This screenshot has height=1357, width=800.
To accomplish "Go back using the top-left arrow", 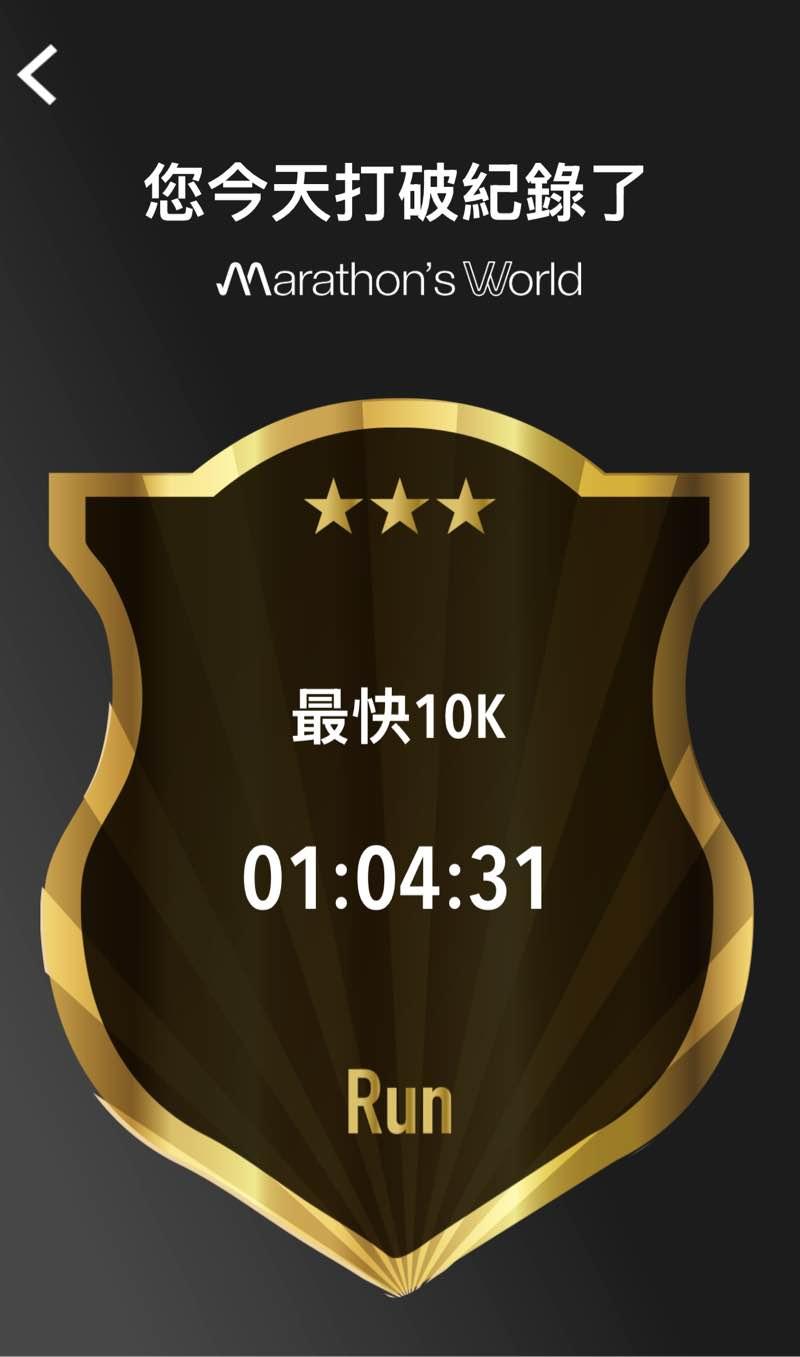I will pyautogui.click(x=38, y=74).
